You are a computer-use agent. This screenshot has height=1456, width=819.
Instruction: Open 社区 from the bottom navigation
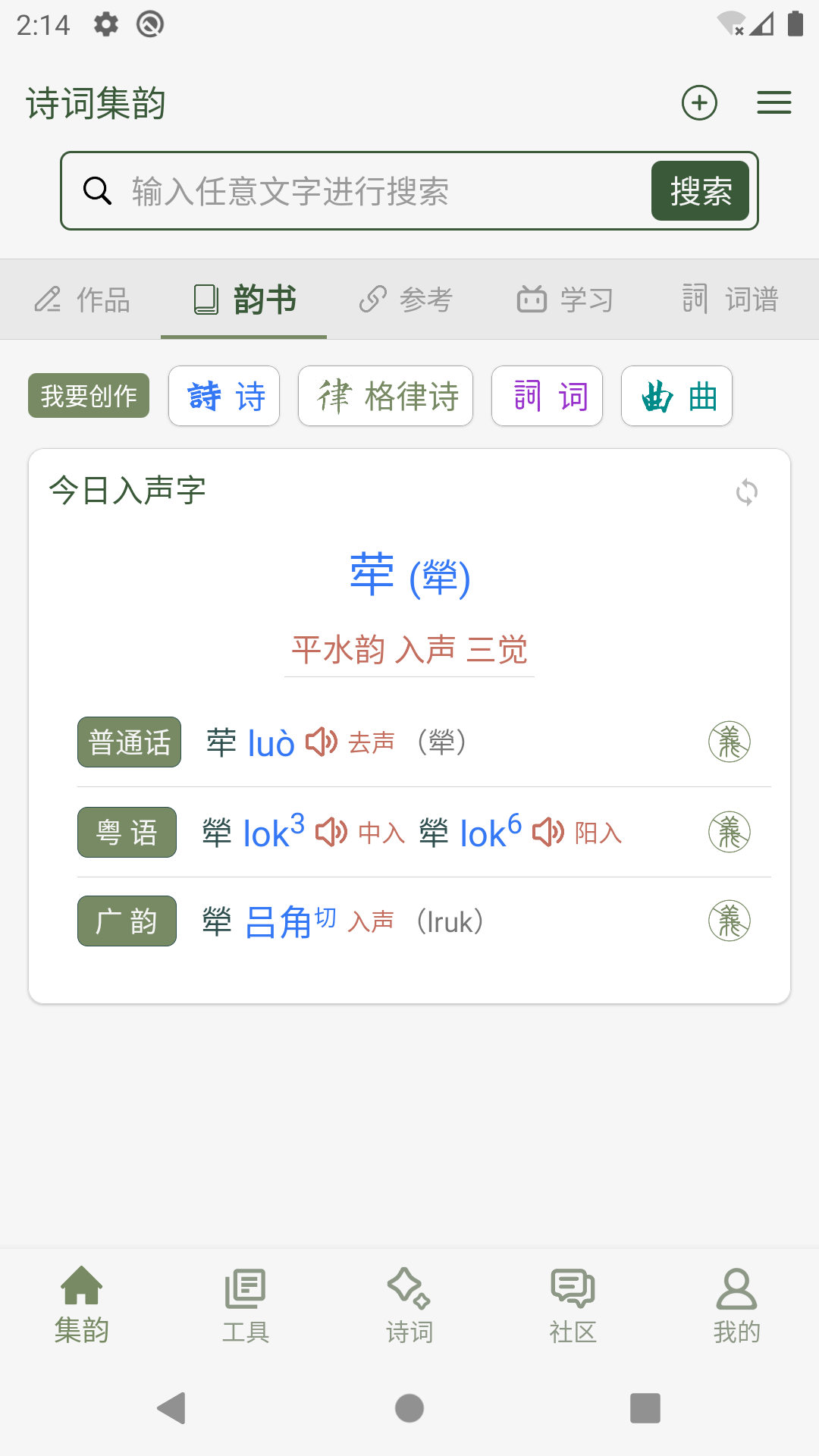tap(573, 1304)
